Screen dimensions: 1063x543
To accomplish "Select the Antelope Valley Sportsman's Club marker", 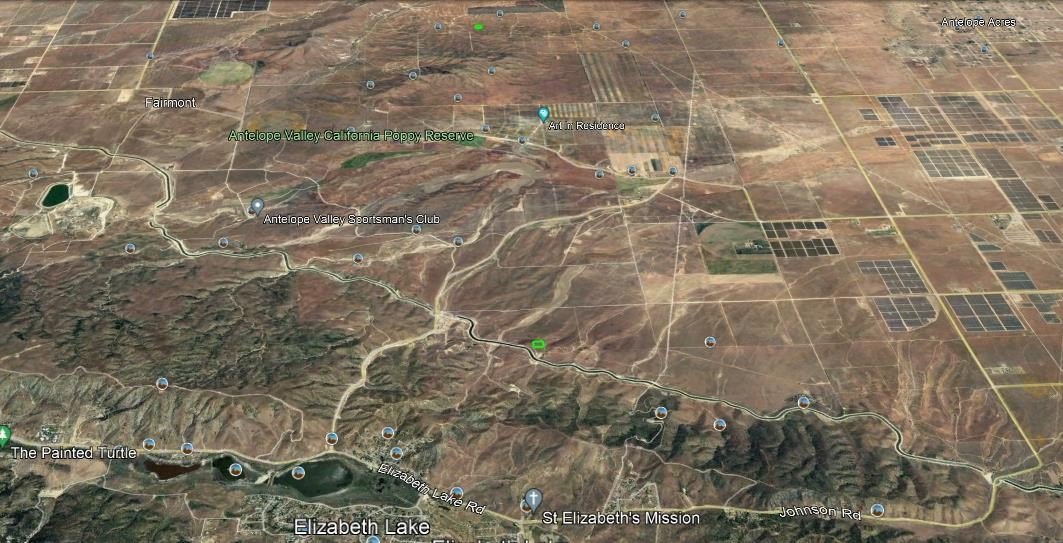I will pos(256,206).
